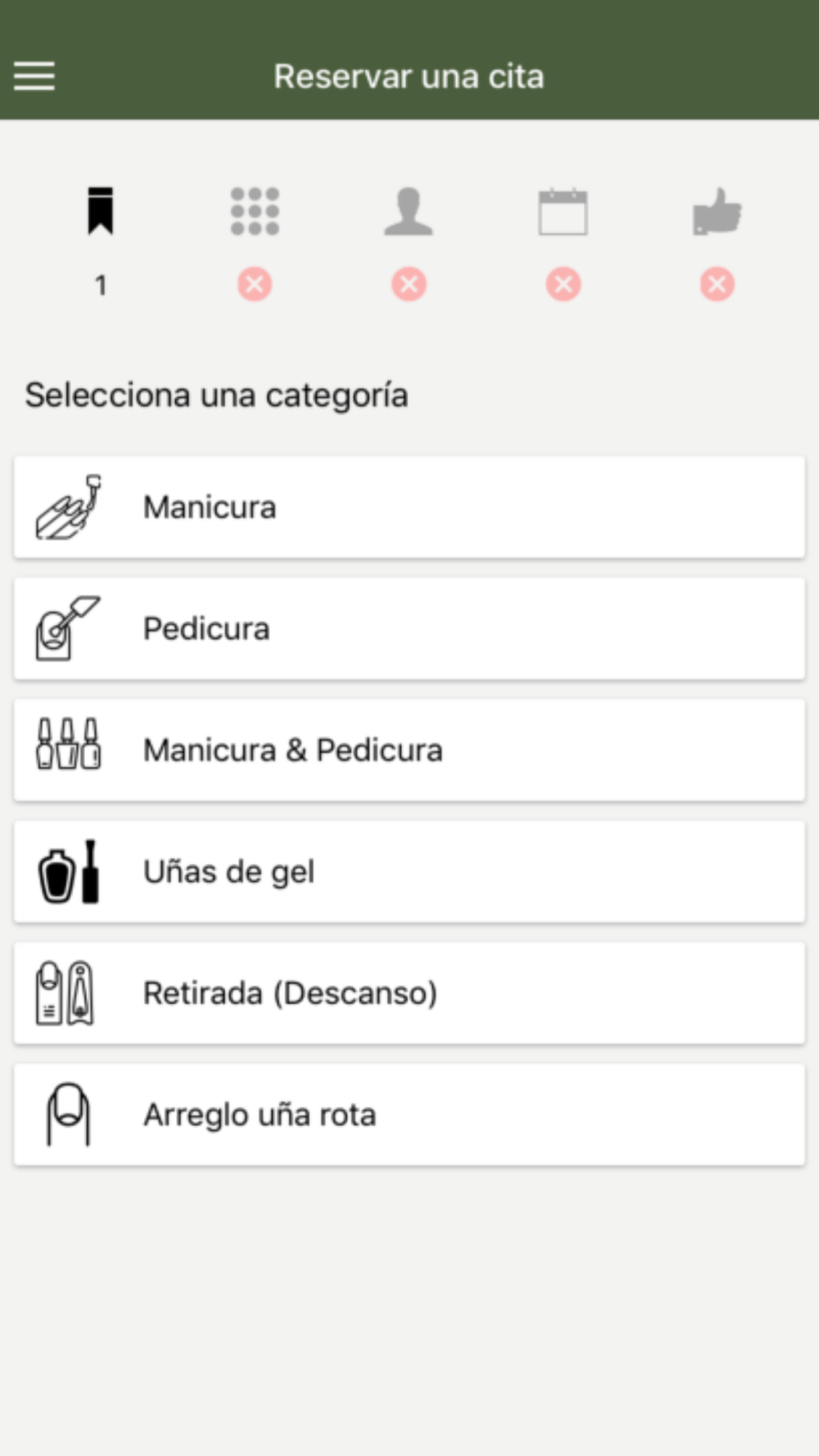
Task: Select the Manicura category
Action: (x=409, y=508)
